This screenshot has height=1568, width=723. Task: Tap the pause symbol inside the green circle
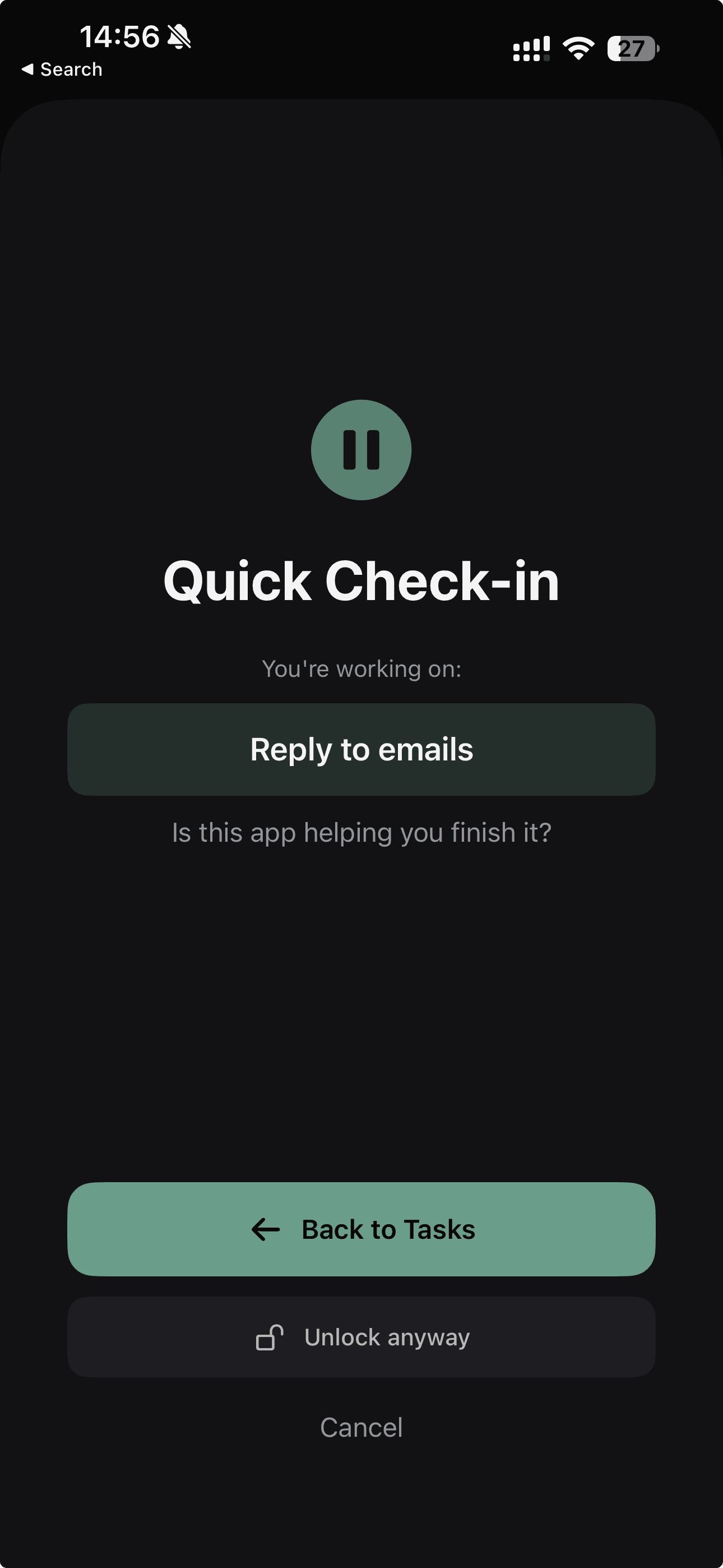(x=361, y=450)
